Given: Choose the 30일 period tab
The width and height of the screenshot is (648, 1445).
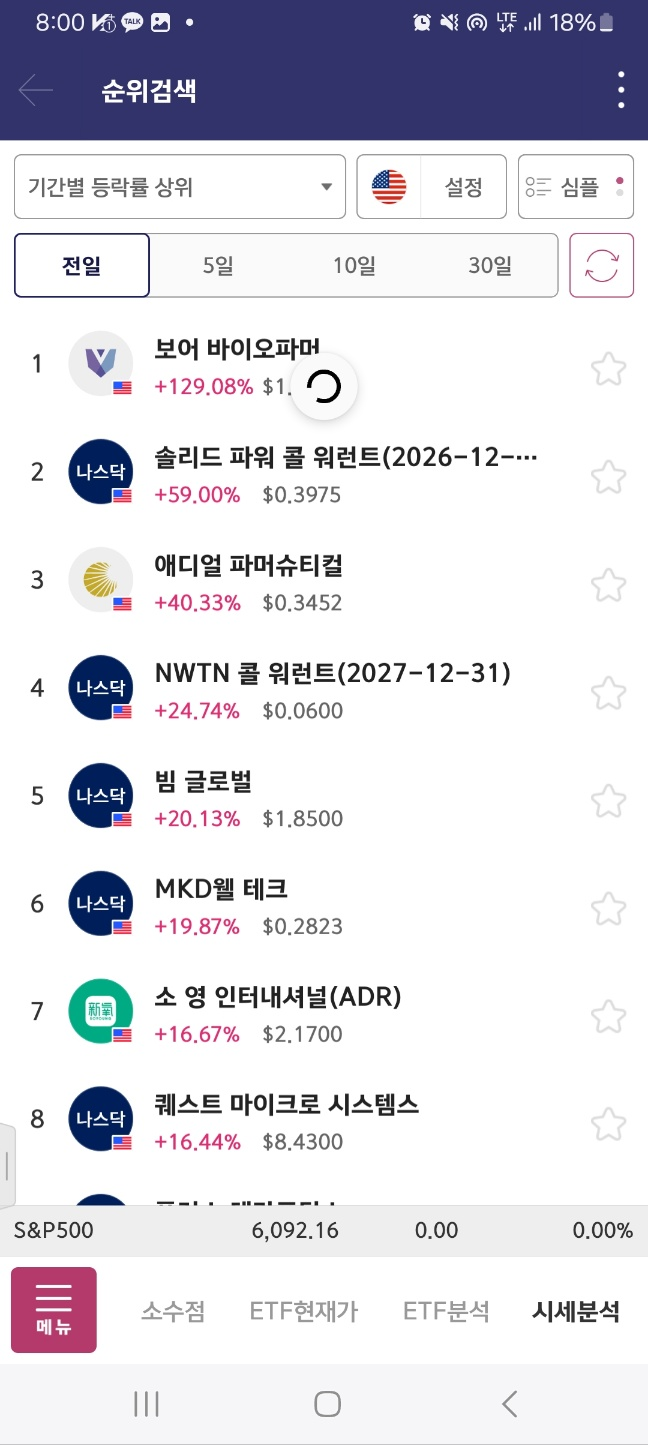Looking at the screenshot, I should tap(490, 266).
